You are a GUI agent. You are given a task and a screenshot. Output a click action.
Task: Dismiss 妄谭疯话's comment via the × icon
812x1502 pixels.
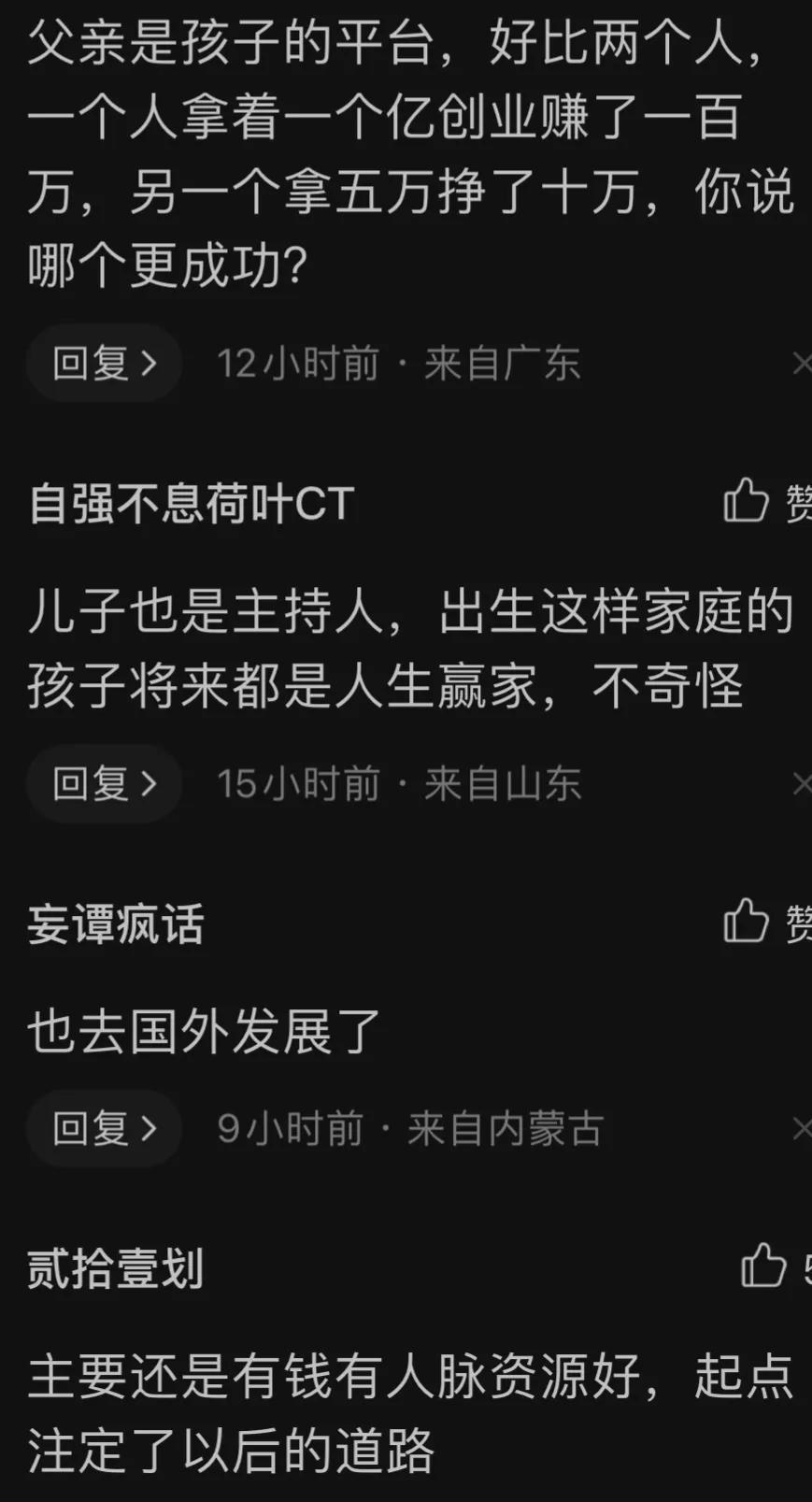(803, 1127)
